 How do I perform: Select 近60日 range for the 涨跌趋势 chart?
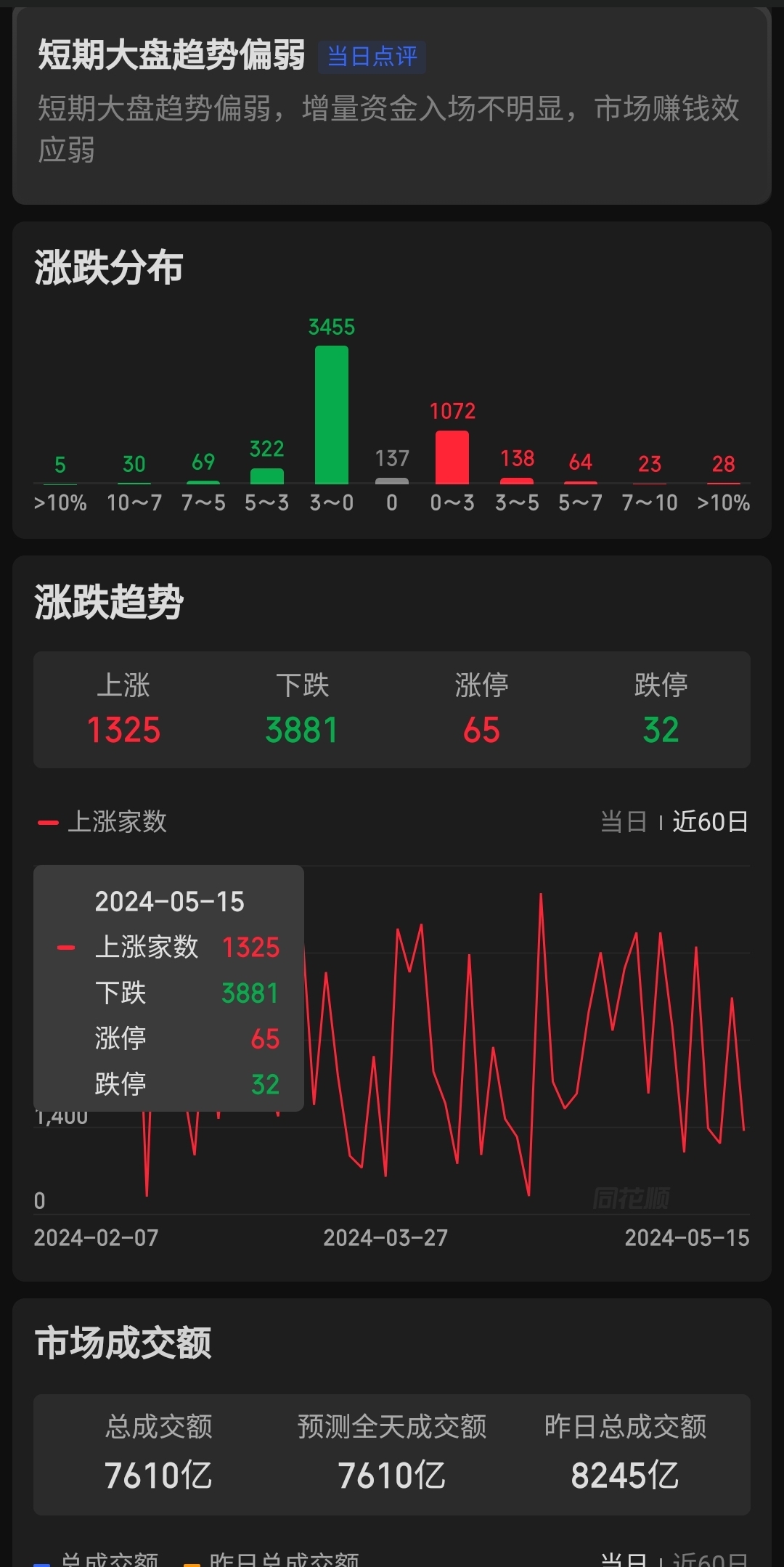tap(710, 822)
